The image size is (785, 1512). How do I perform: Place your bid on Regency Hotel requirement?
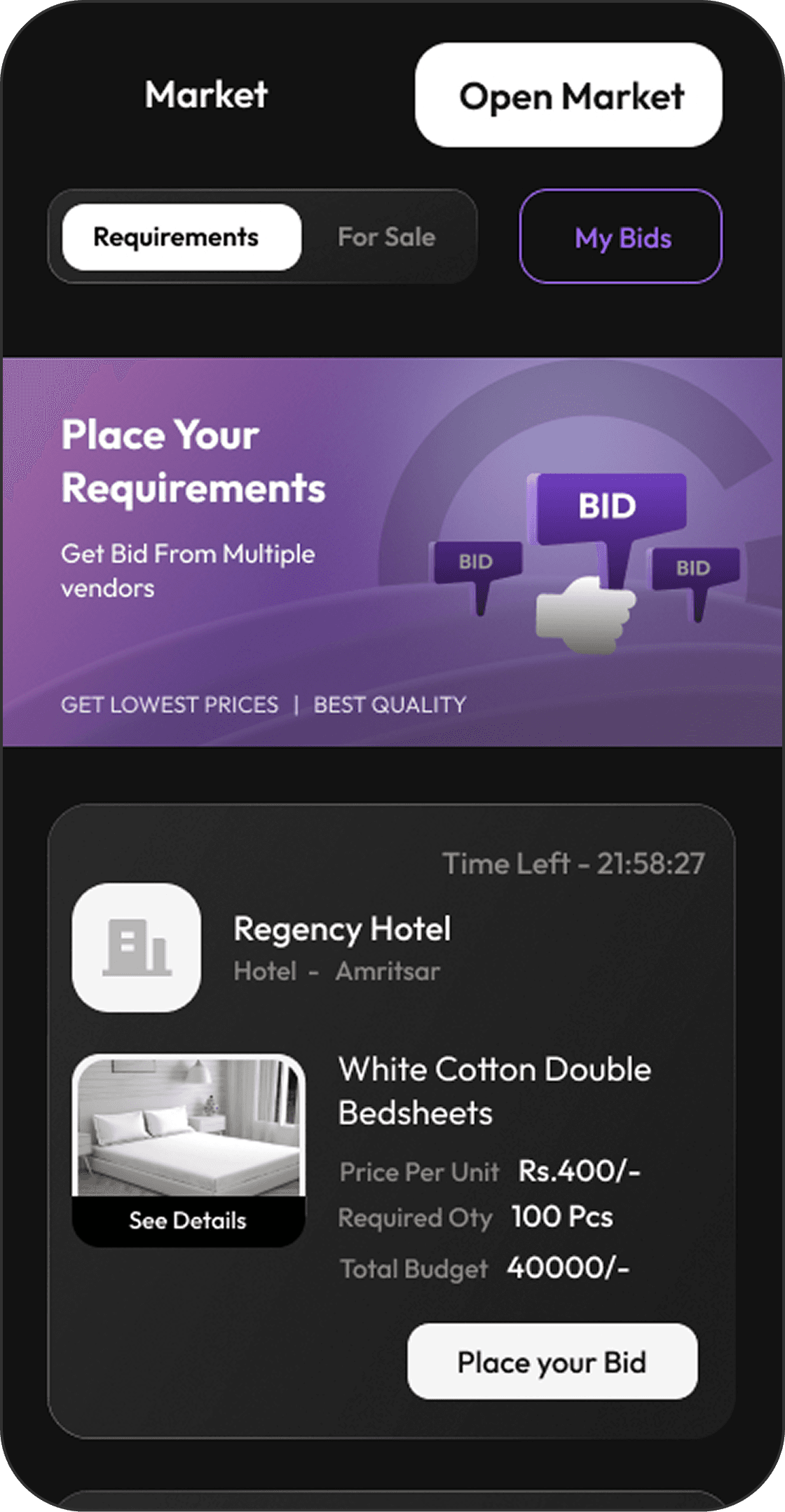click(x=552, y=1362)
